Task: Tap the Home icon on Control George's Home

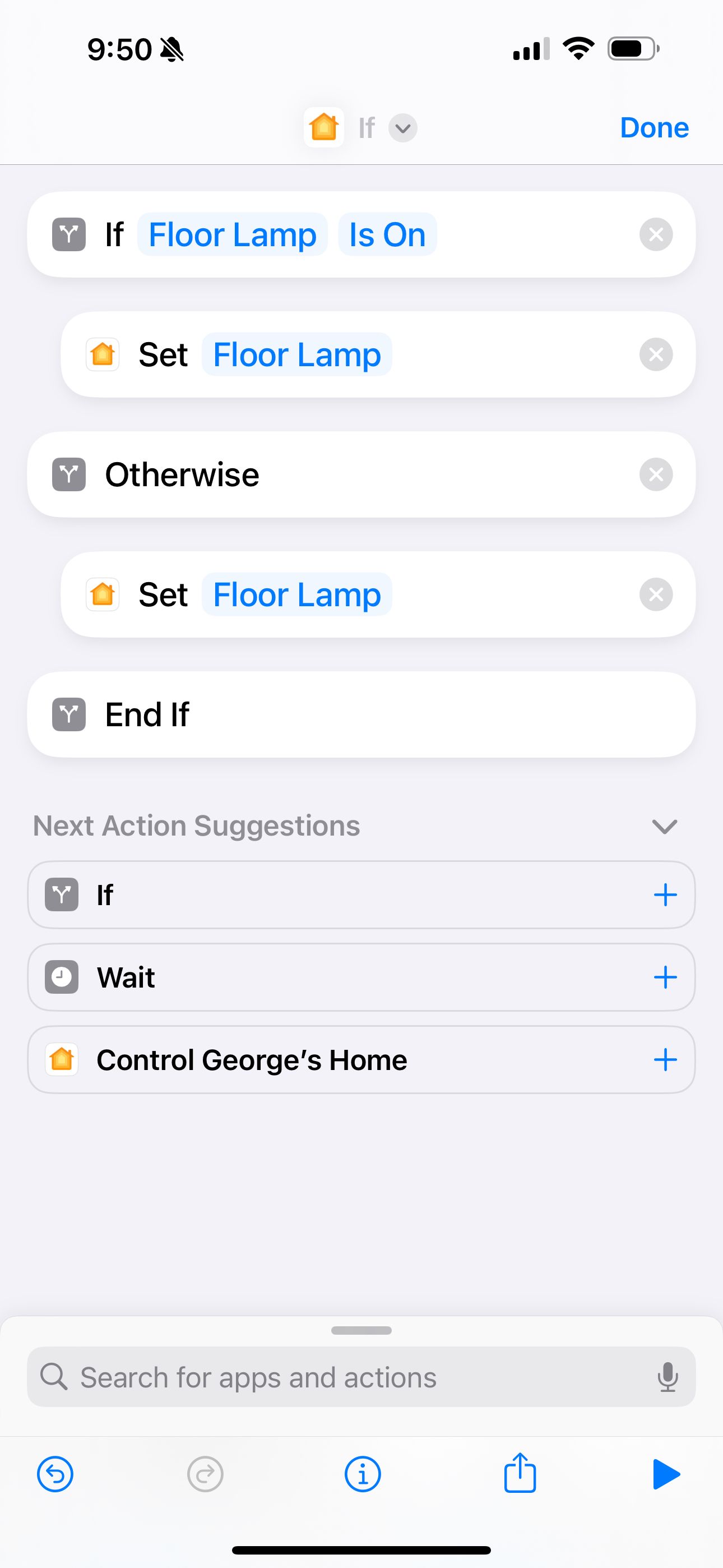Action: 61,1059
